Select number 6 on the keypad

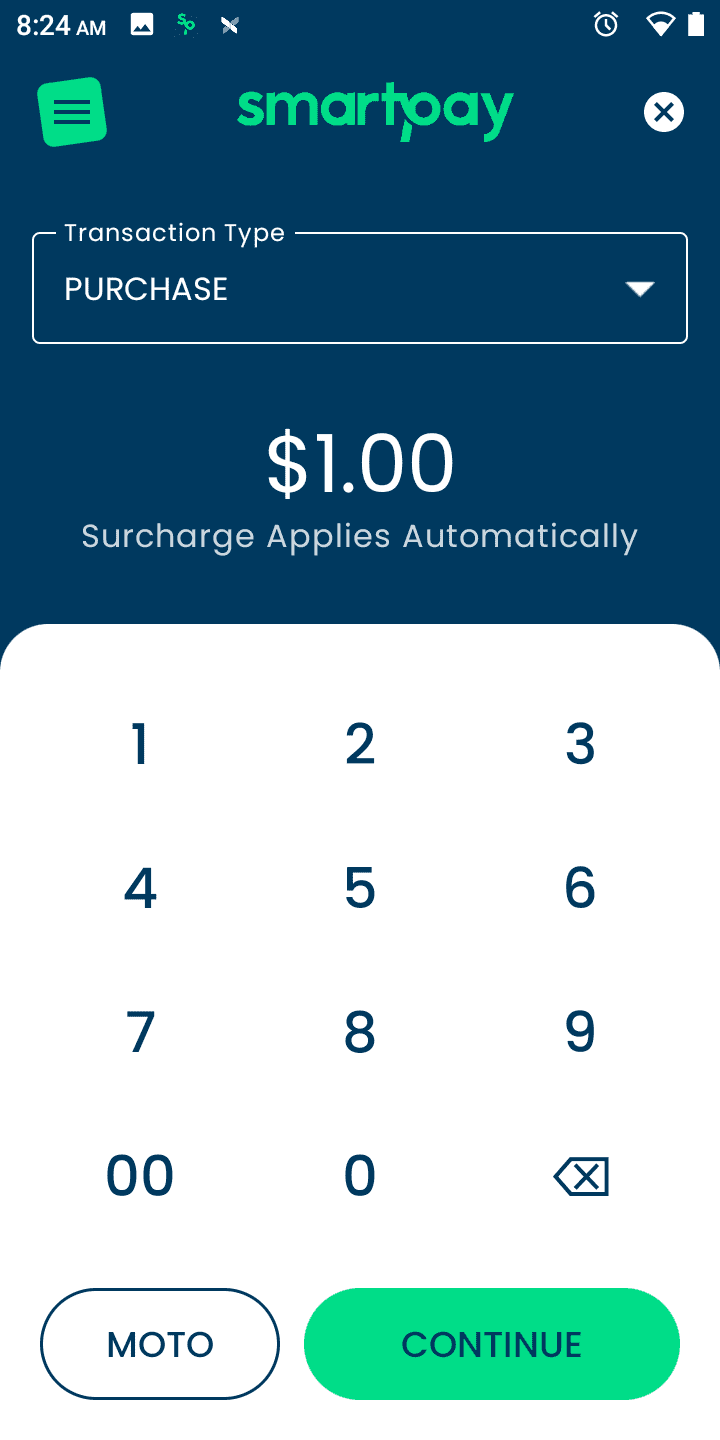click(x=580, y=888)
